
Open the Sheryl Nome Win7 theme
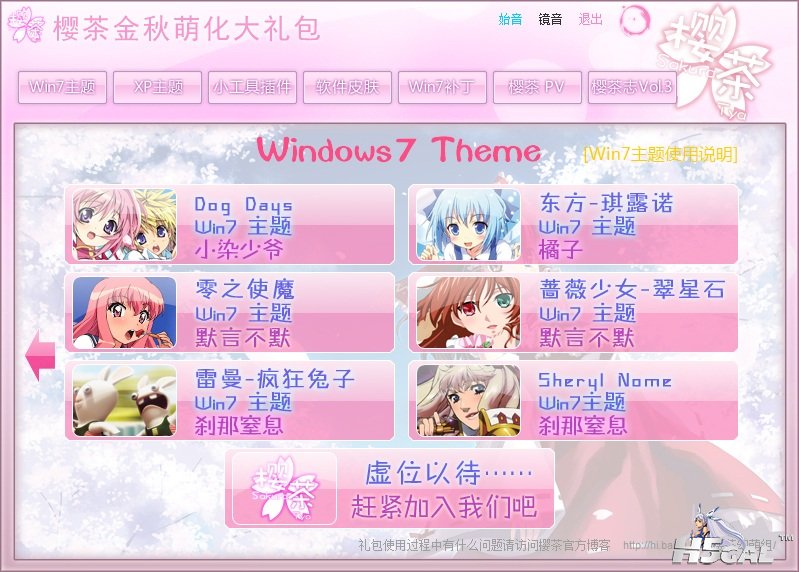(573, 400)
